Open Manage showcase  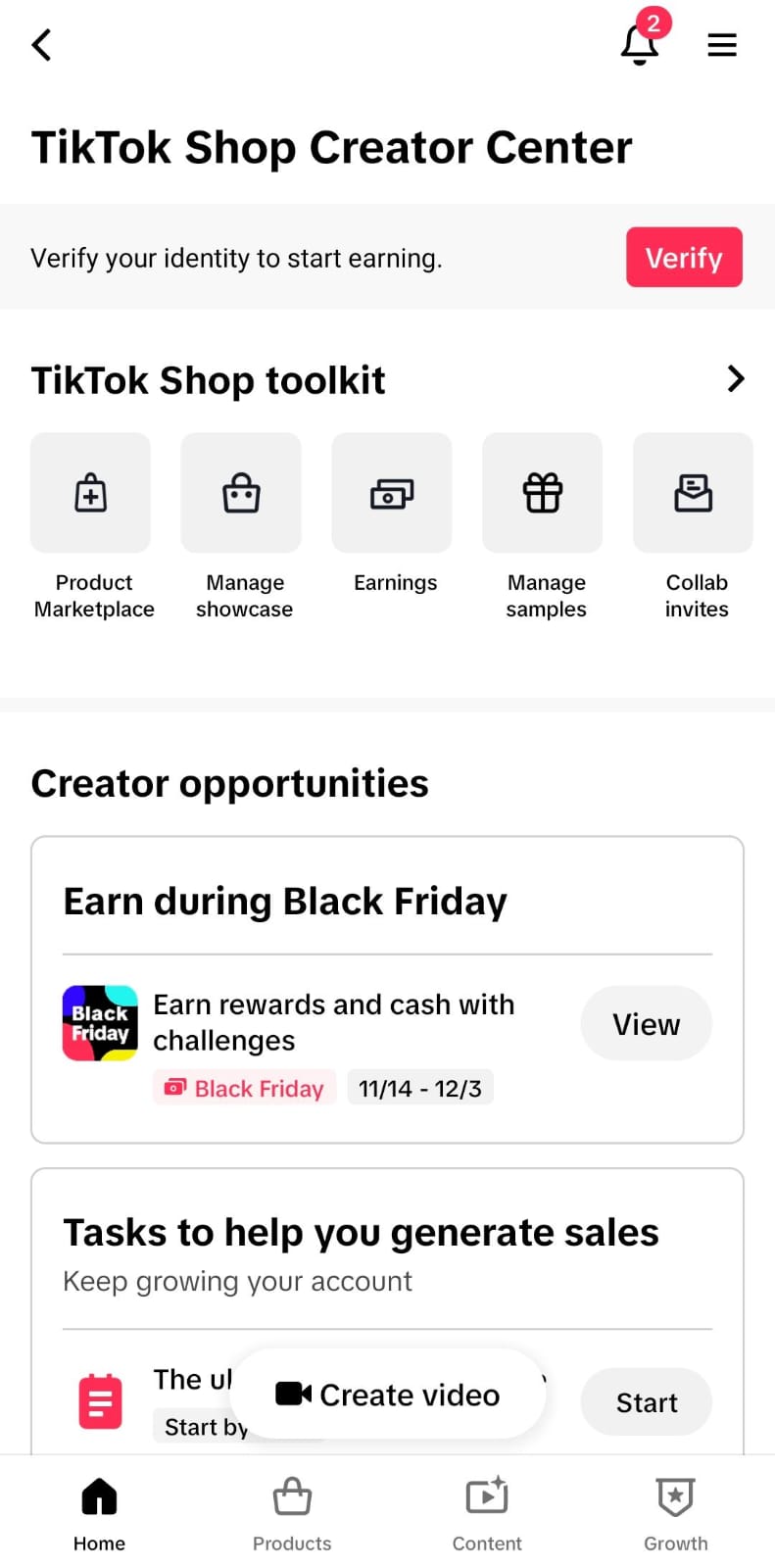(x=244, y=527)
